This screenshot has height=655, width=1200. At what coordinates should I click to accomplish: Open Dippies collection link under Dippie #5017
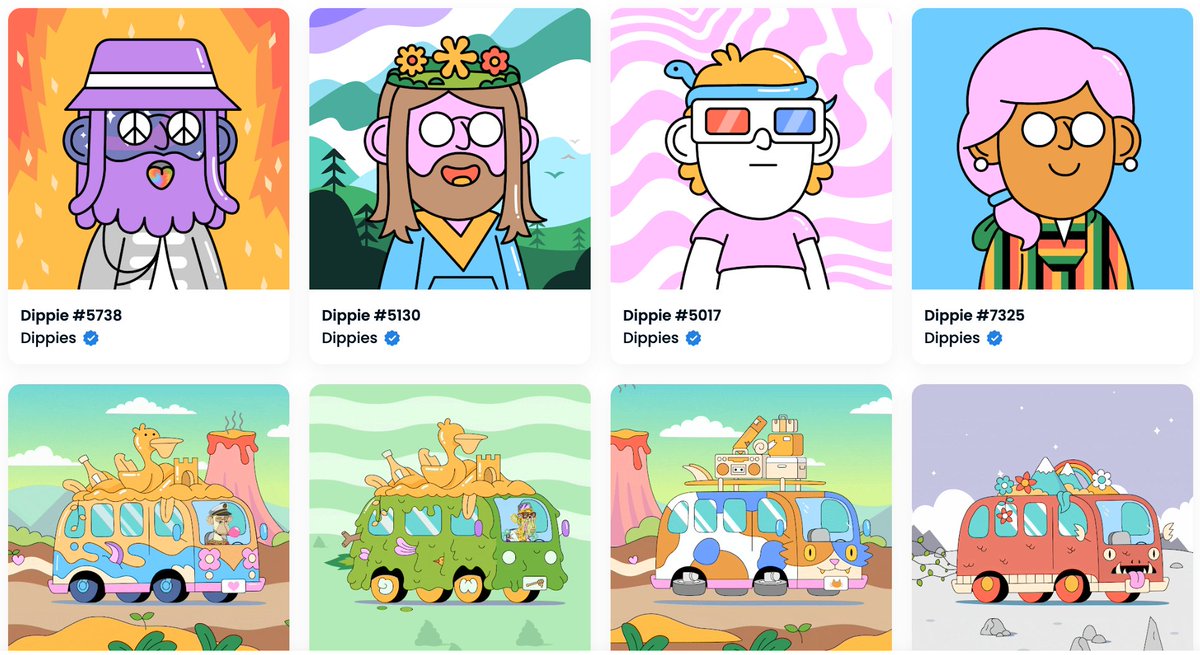tap(650, 338)
